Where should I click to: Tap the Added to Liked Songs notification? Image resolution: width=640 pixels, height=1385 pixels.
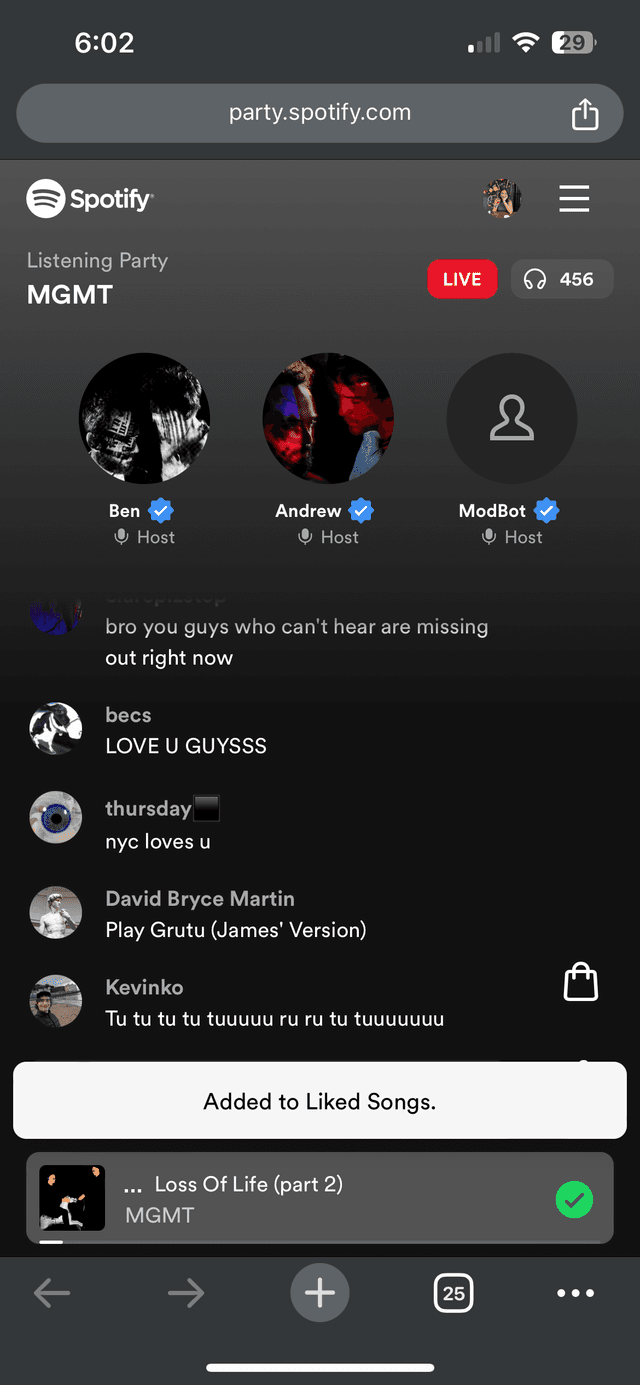point(320,1101)
